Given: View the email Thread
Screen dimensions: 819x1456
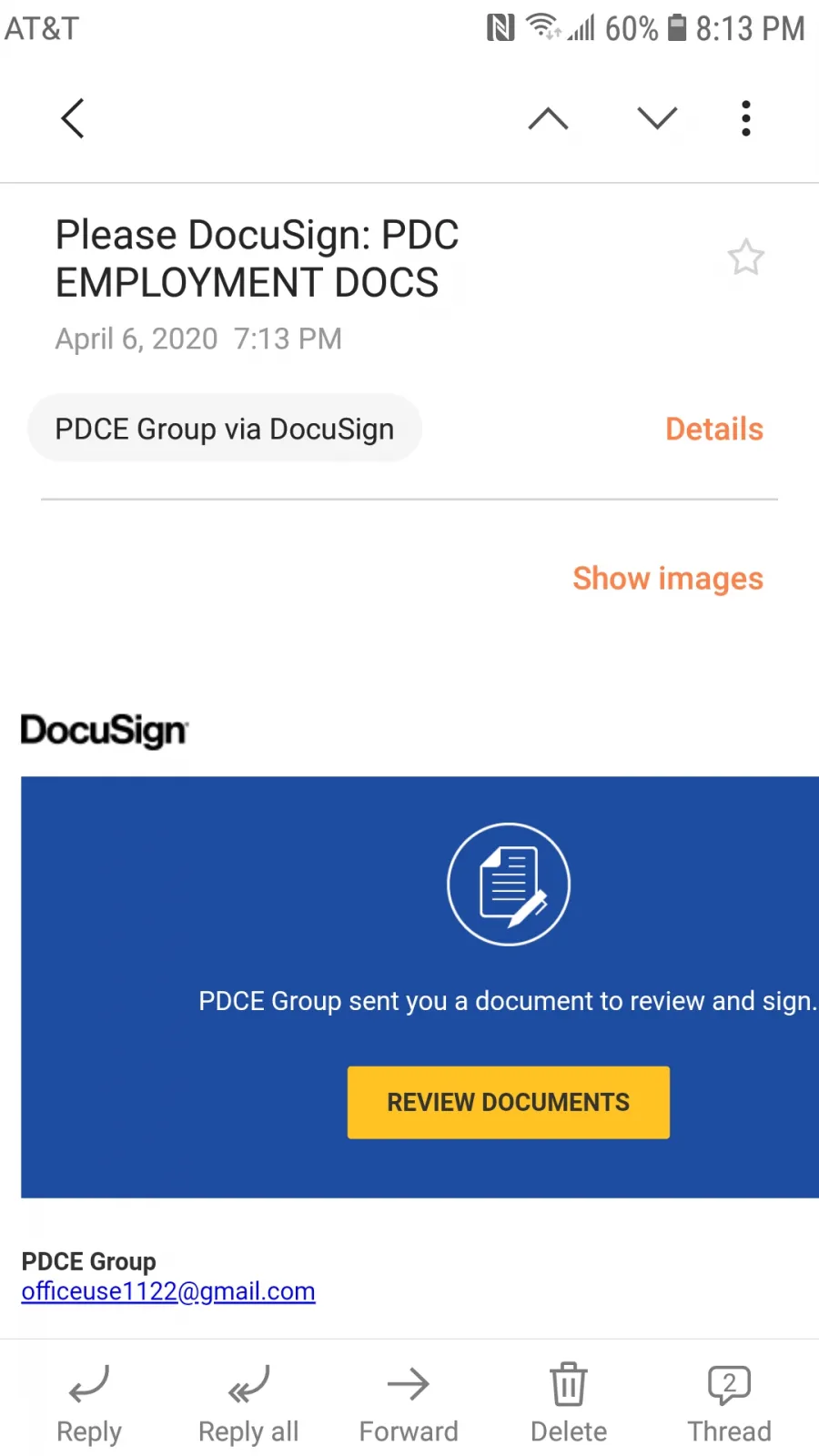Looking at the screenshot, I should coord(729,1404).
